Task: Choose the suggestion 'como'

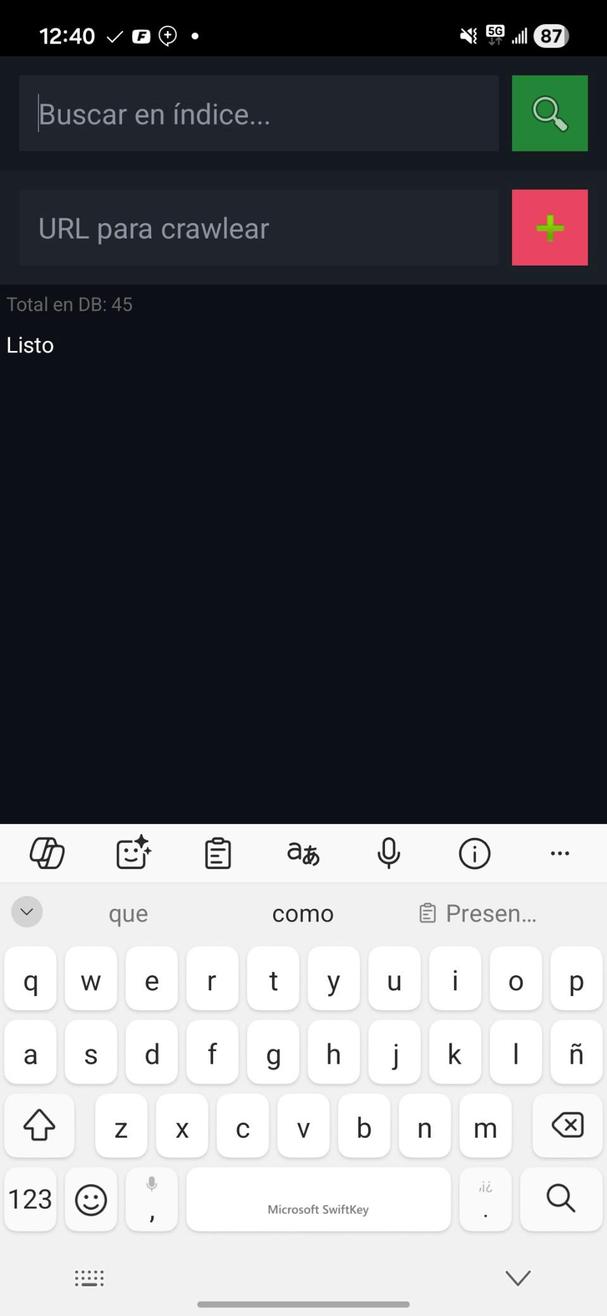Action: click(x=303, y=913)
